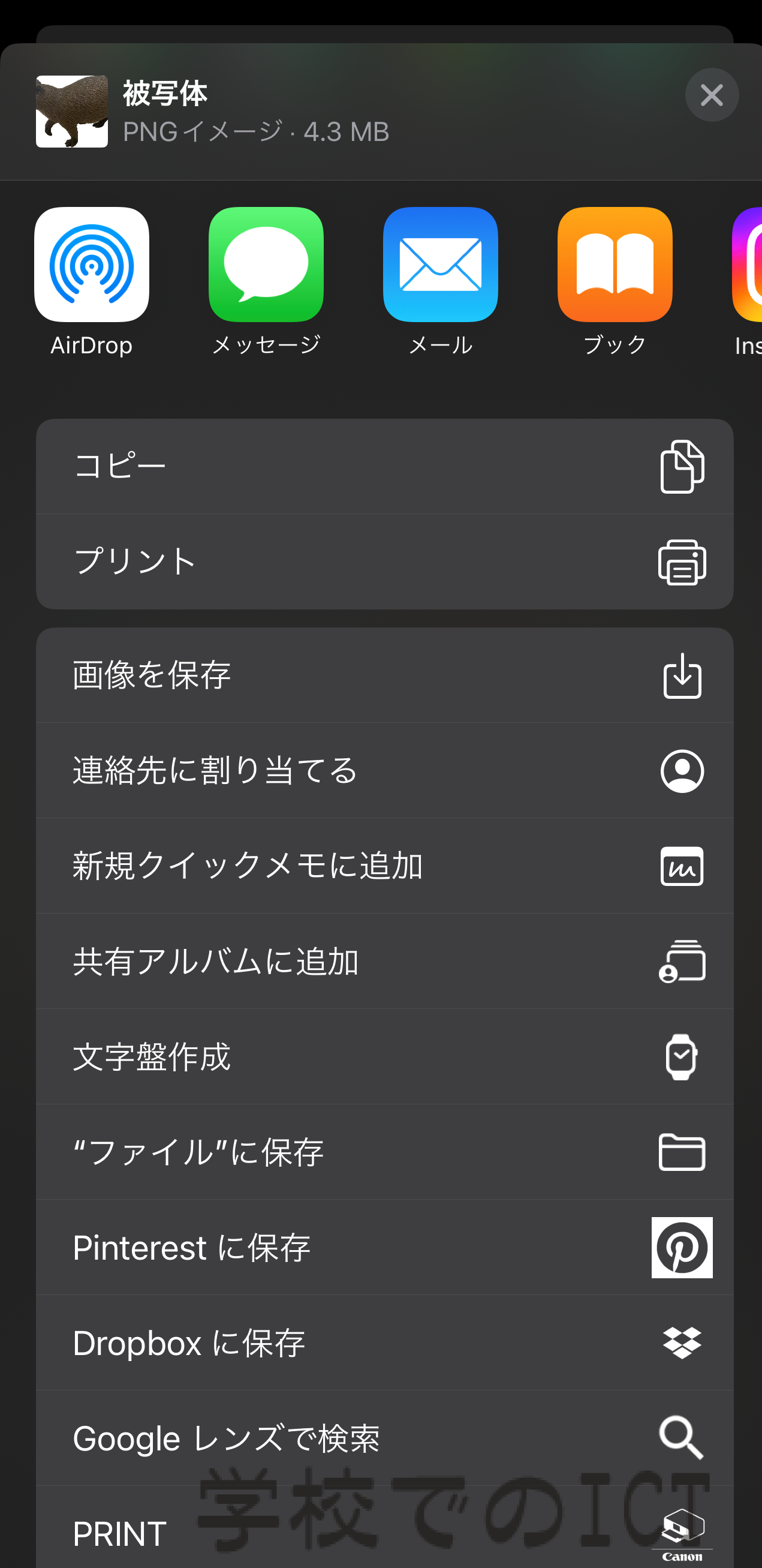Choose 共有アルバムに追加
The height and width of the screenshot is (1568, 762).
384,962
